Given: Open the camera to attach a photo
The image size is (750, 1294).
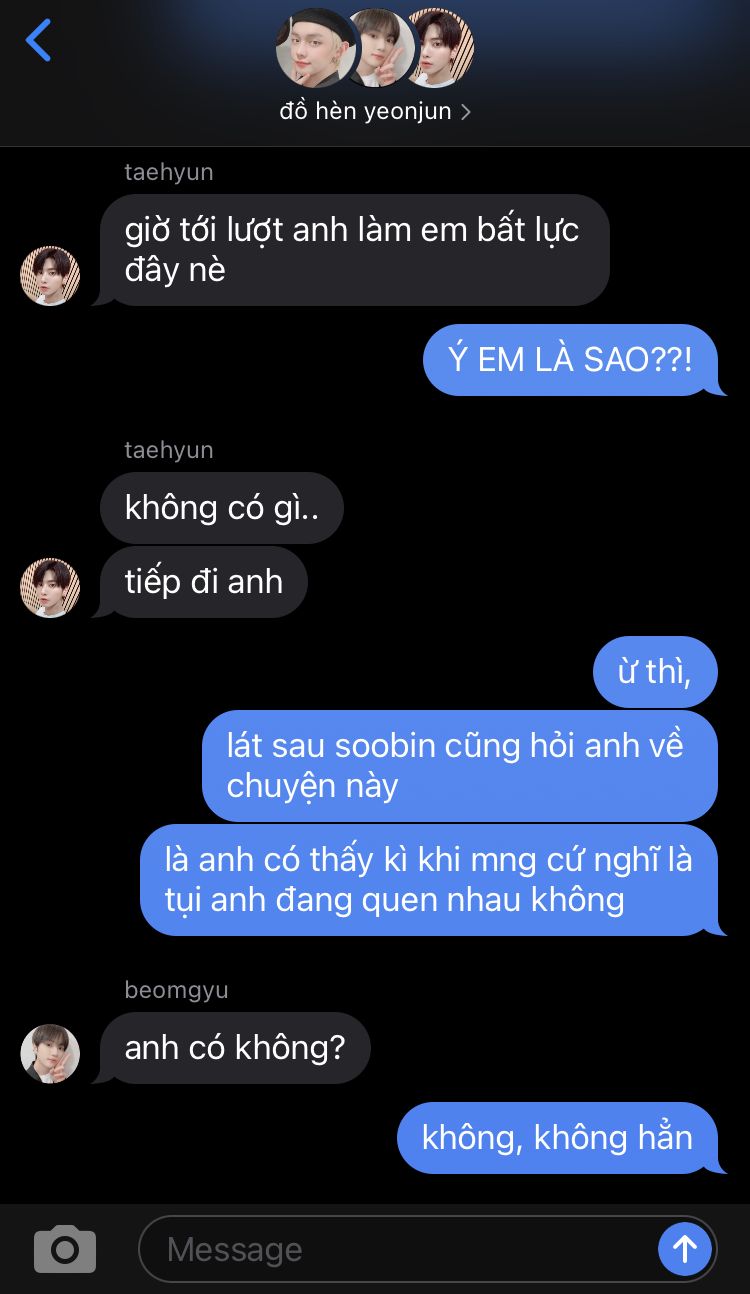Looking at the screenshot, I should tap(65, 1249).
